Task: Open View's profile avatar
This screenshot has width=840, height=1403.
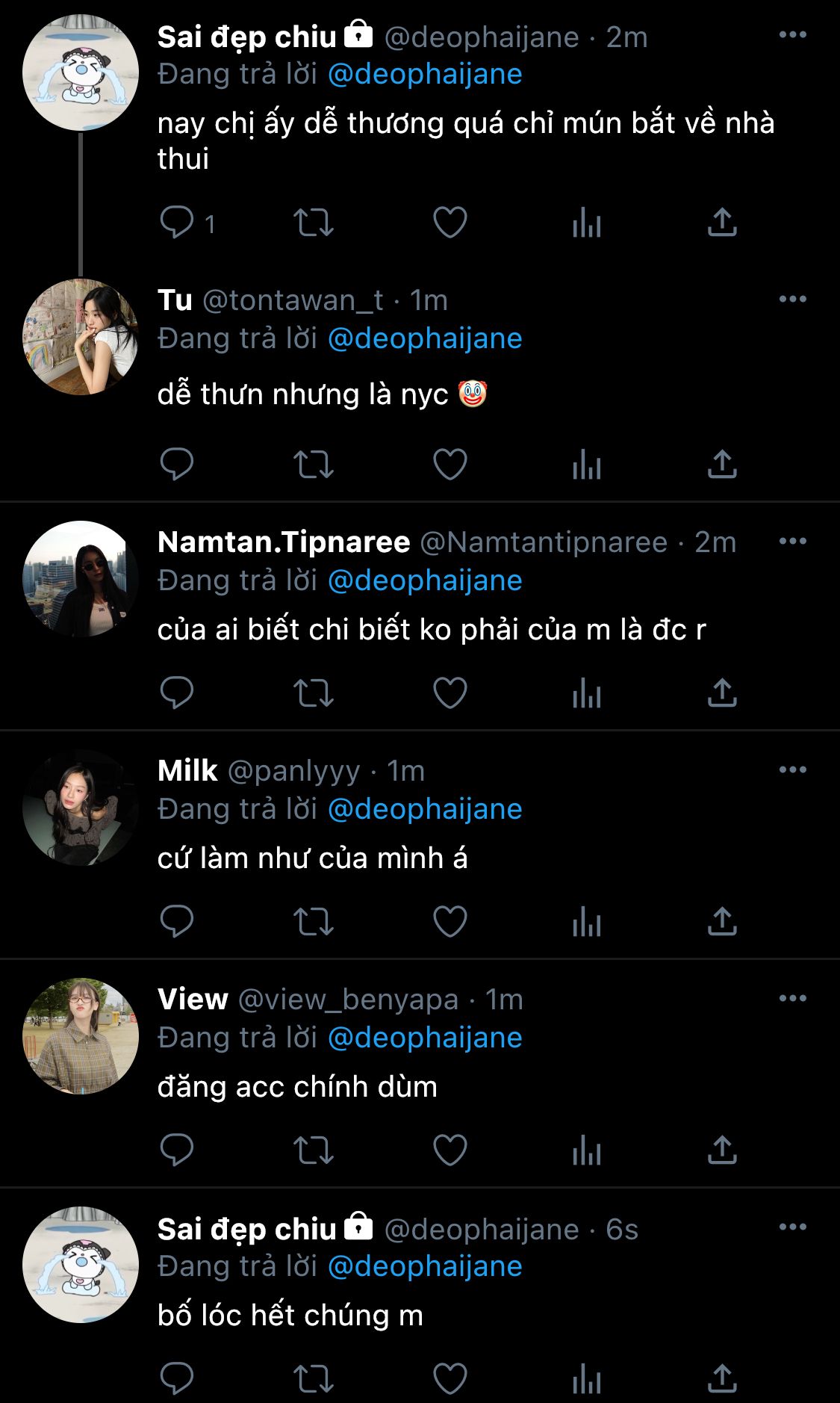Action: (81, 1036)
